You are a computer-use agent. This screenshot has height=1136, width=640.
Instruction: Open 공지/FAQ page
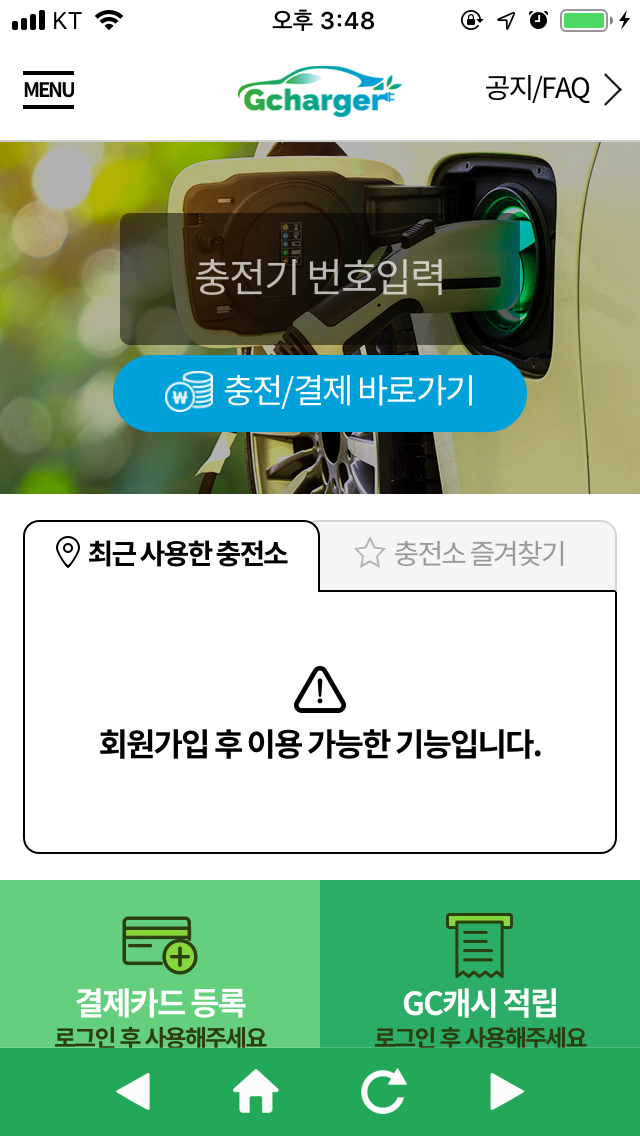(554, 90)
